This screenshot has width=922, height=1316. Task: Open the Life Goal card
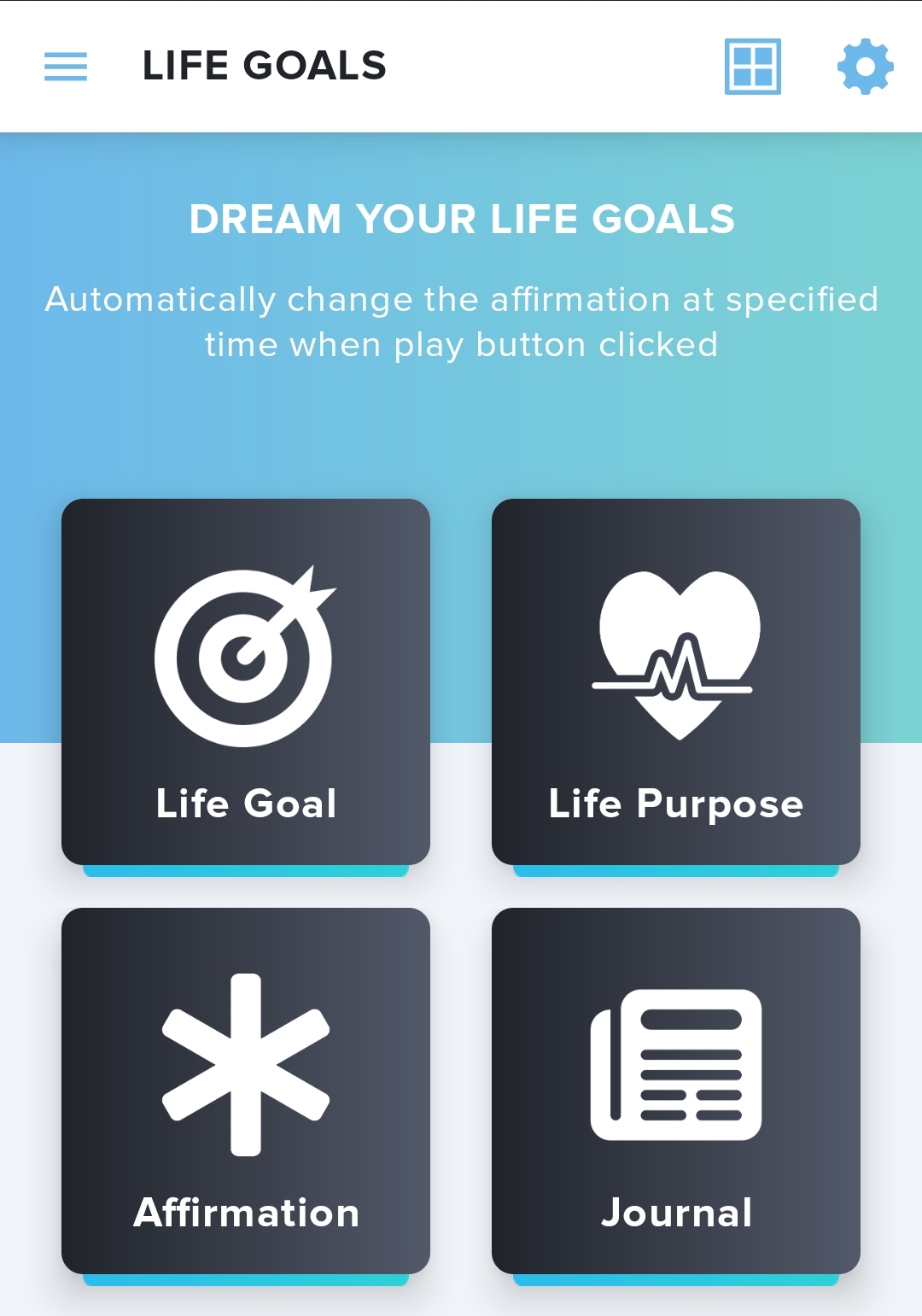click(x=246, y=682)
